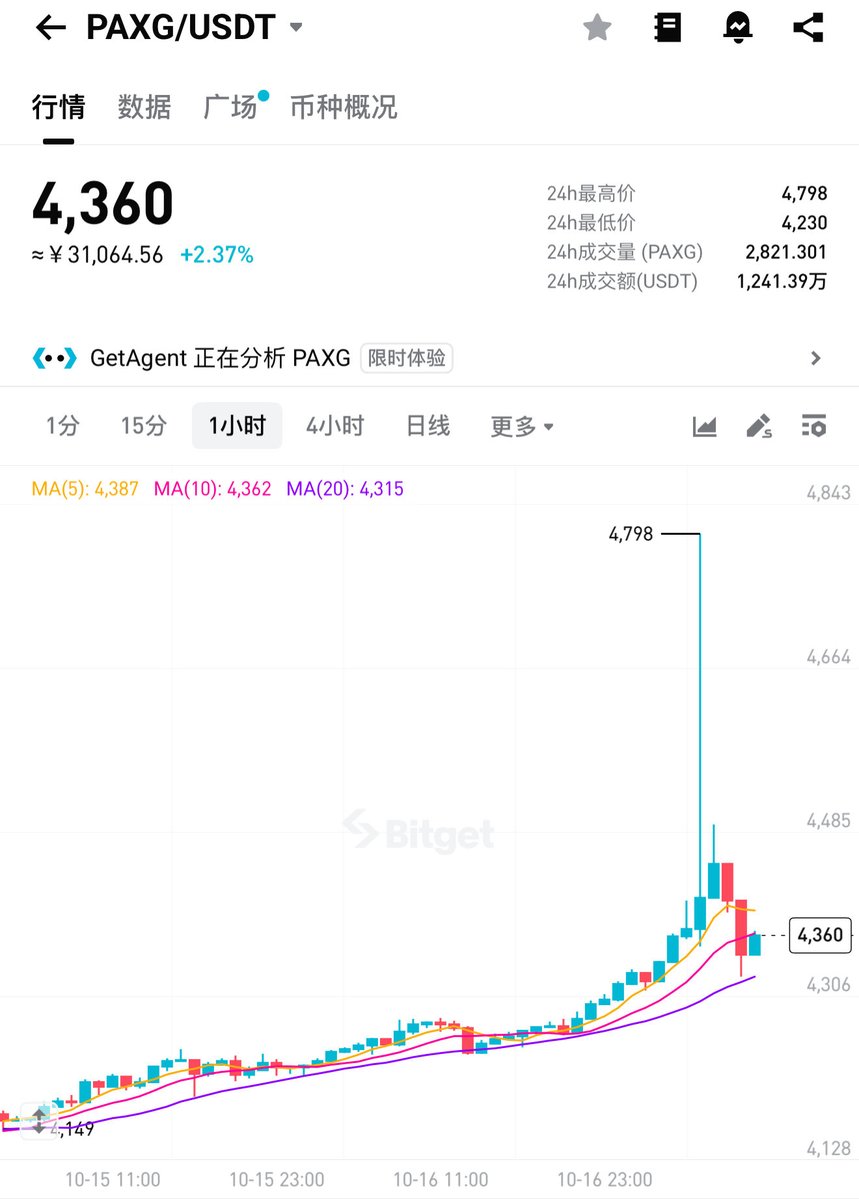Image resolution: width=859 pixels, height=1199 pixels.
Task: Open the chart type icon
Action: tap(705, 426)
